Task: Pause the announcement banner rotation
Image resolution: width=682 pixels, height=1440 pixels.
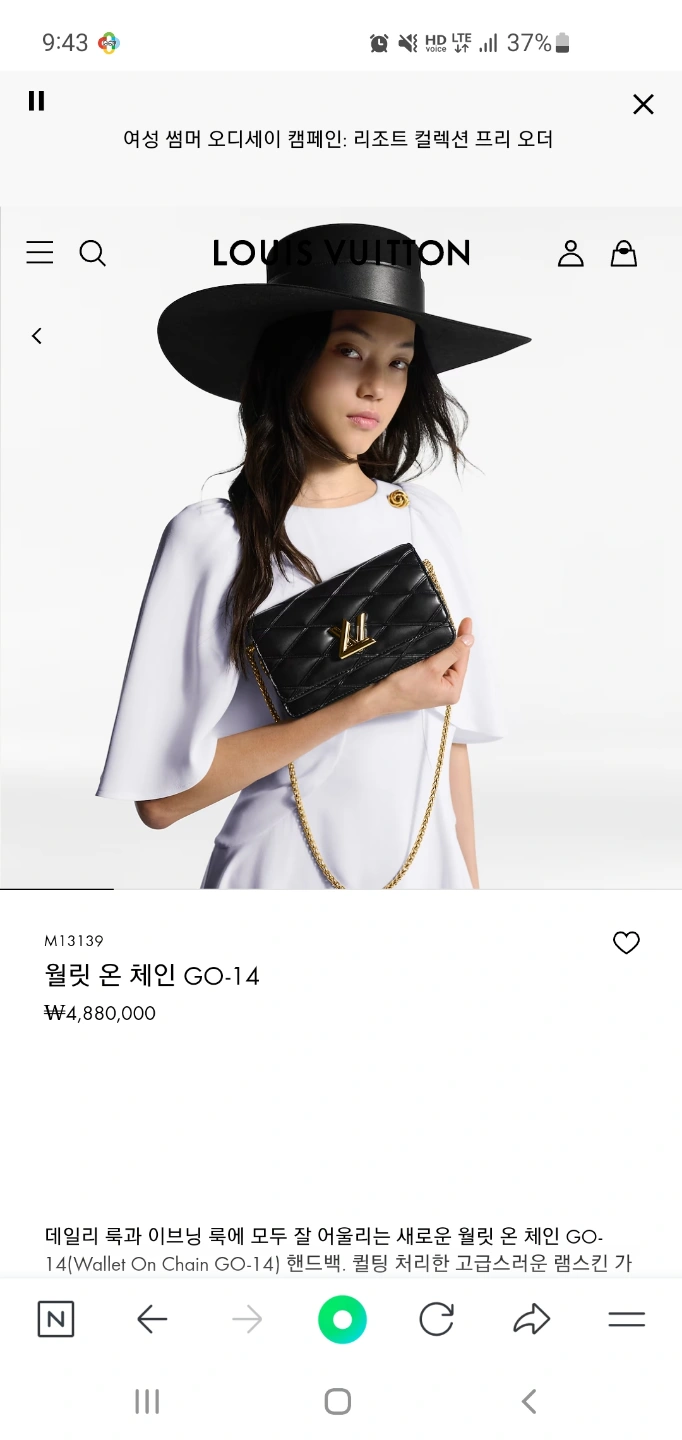Action: tap(36, 101)
